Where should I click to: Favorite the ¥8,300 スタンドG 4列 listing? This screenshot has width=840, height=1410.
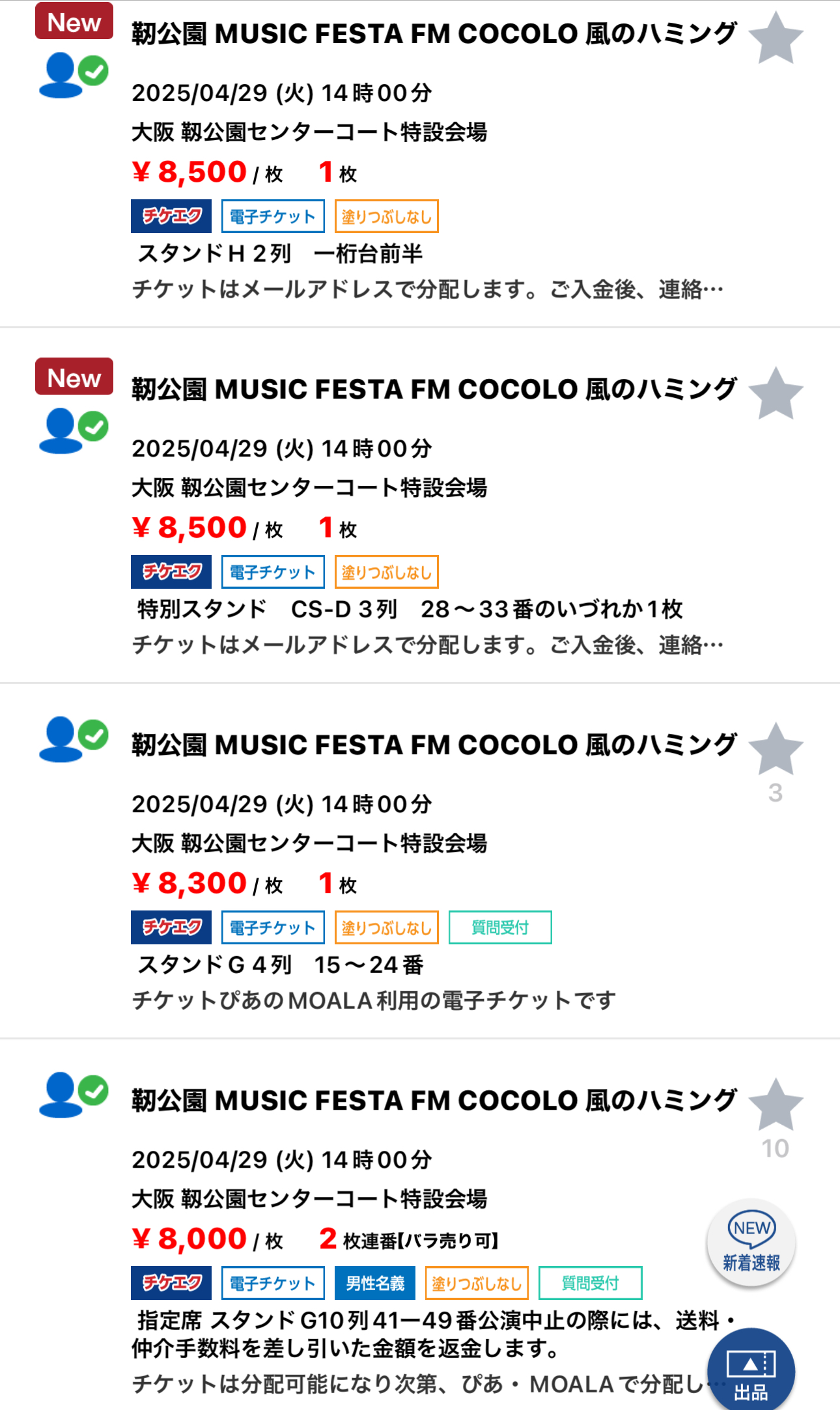click(x=776, y=750)
